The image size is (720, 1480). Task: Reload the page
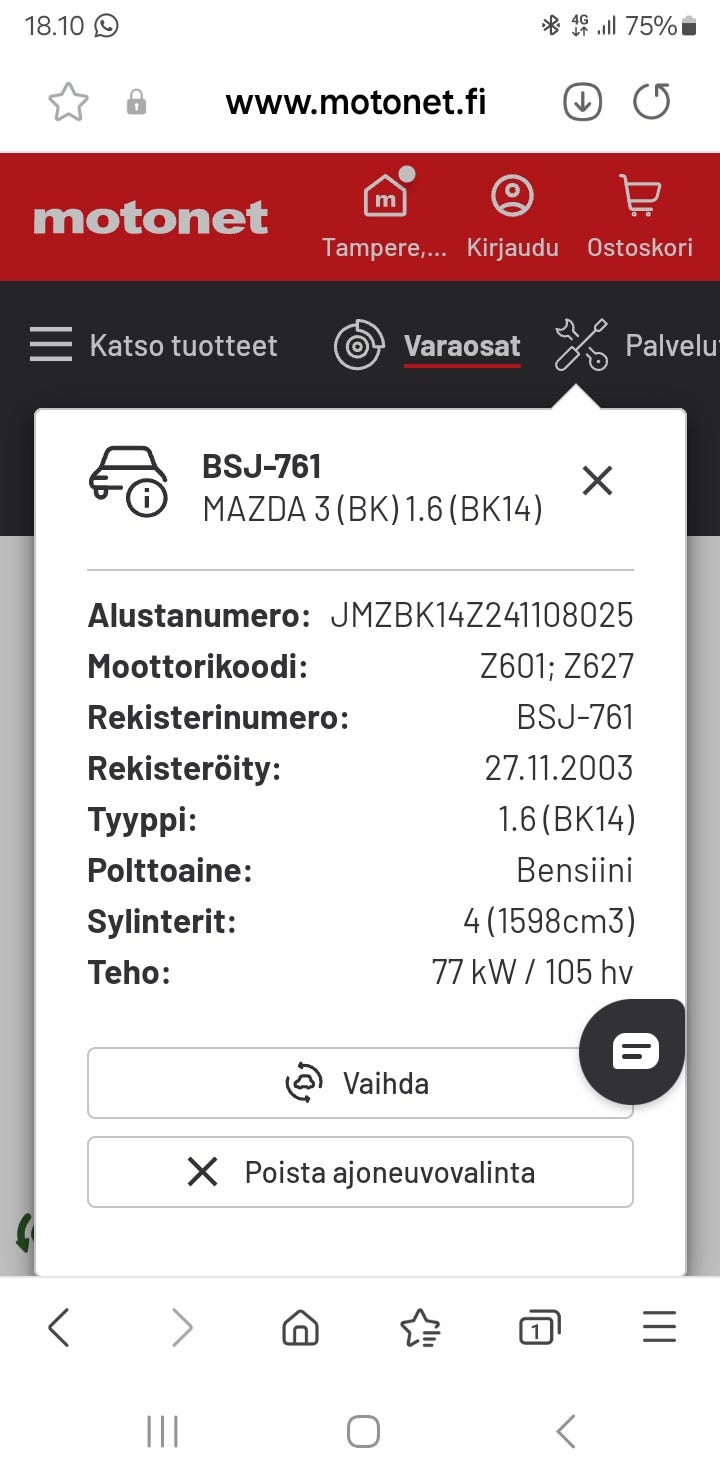point(651,102)
